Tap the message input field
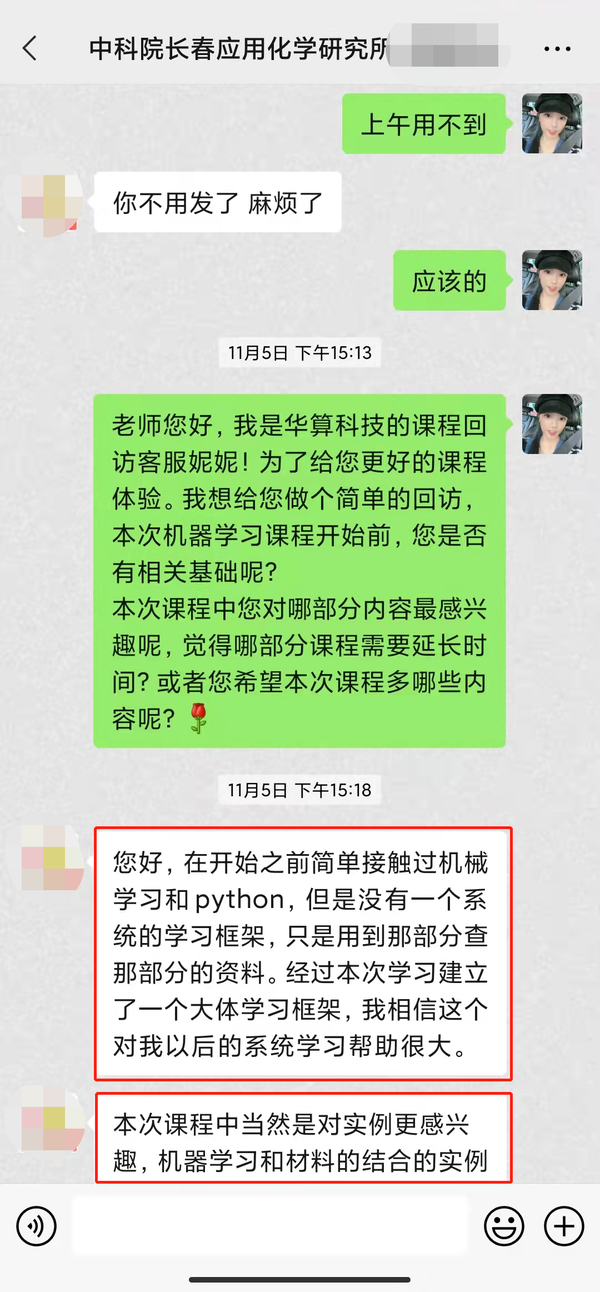The width and height of the screenshot is (600, 1292). (x=270, y=1225)
